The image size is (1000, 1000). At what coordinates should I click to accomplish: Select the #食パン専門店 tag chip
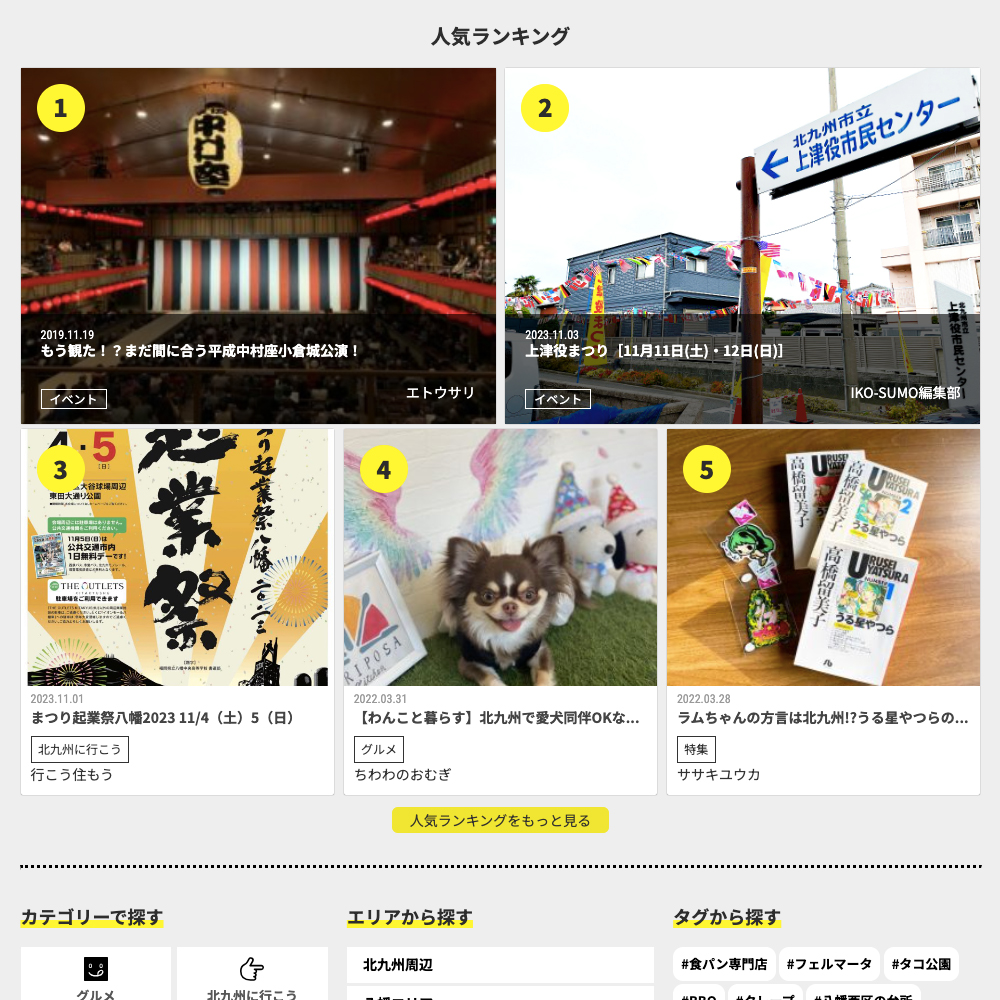click(x=724, y=965)
